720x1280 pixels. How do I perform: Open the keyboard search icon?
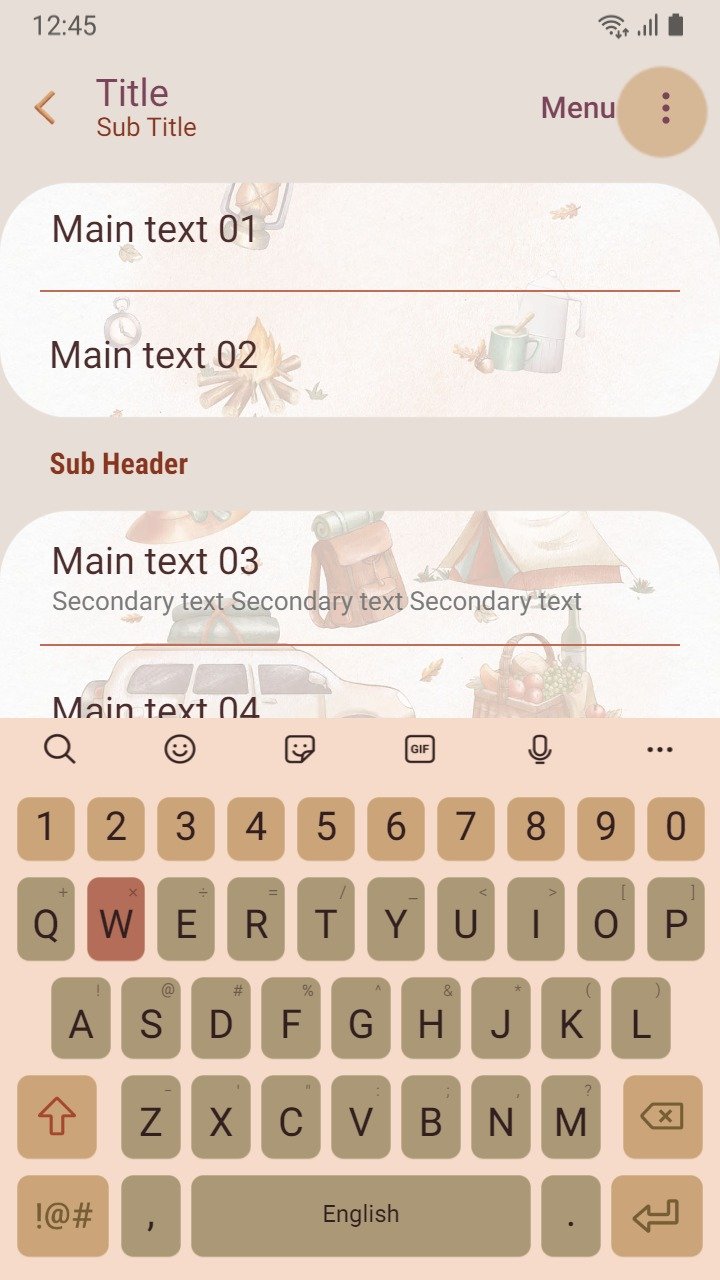tap(60, 748)
